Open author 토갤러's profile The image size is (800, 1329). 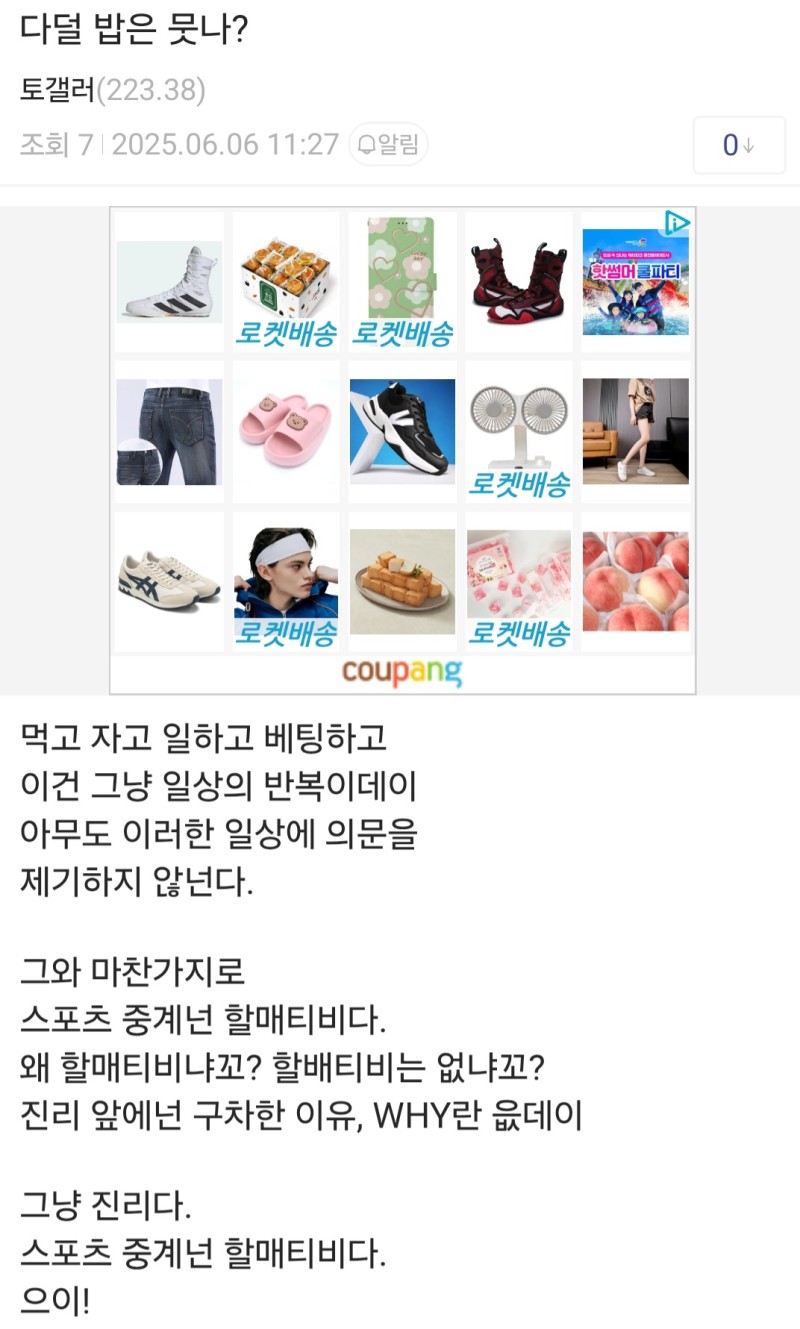pos(57,91)
